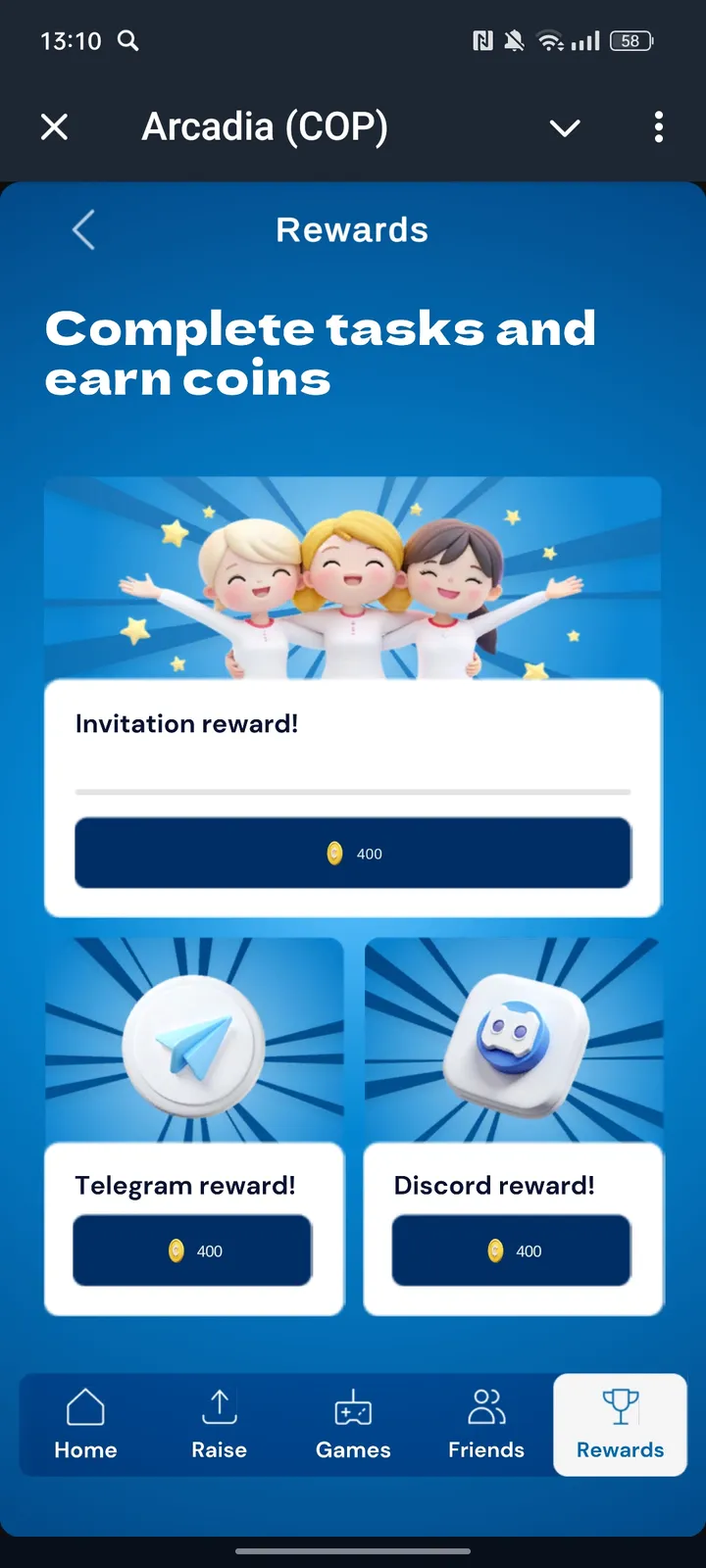Claim the 400-coin Discord reward
The image size is (706, 1568).
[511, 1250]
